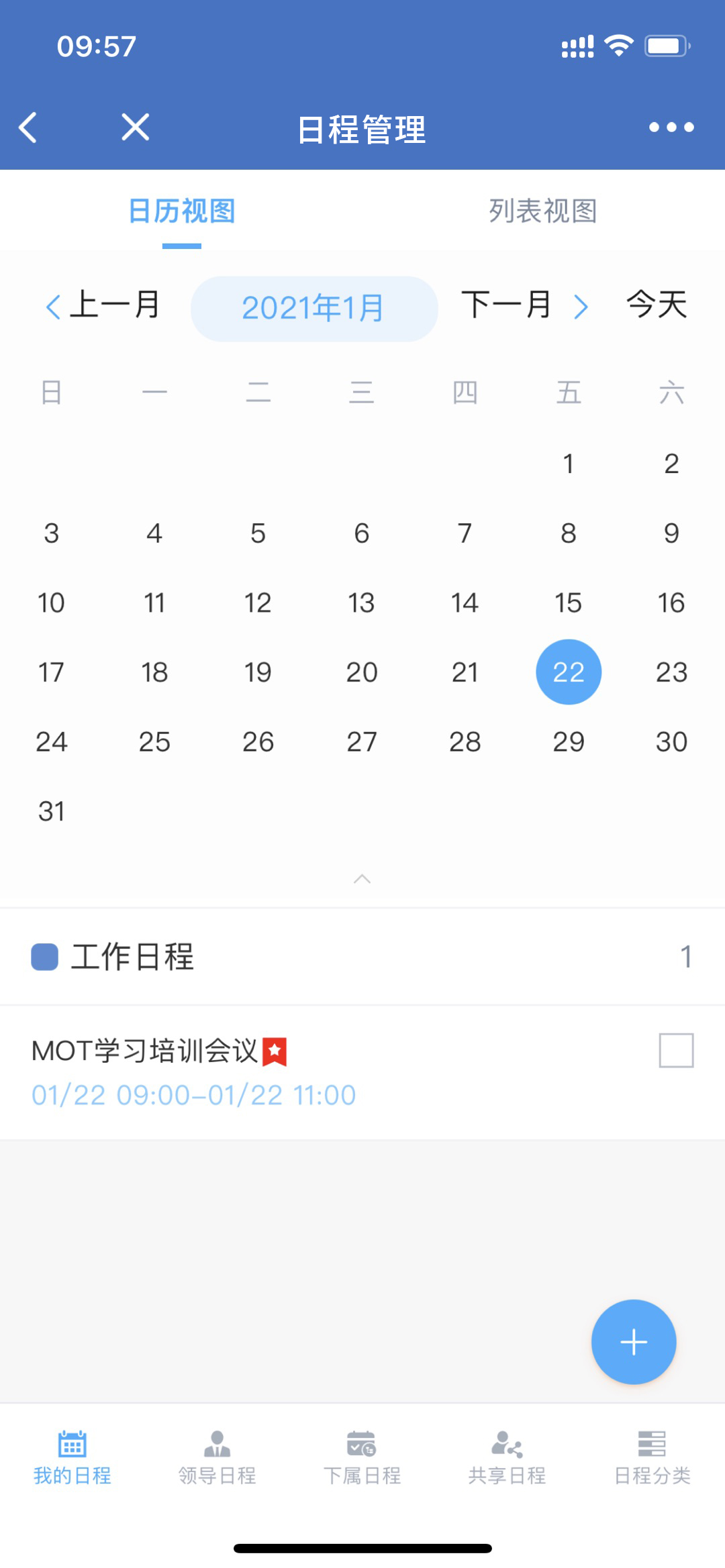View the 共享日程 tab
Image resolution: width=725 pixels, height=1568 pixels.
pyautogui.click(x=507, y=1457)
